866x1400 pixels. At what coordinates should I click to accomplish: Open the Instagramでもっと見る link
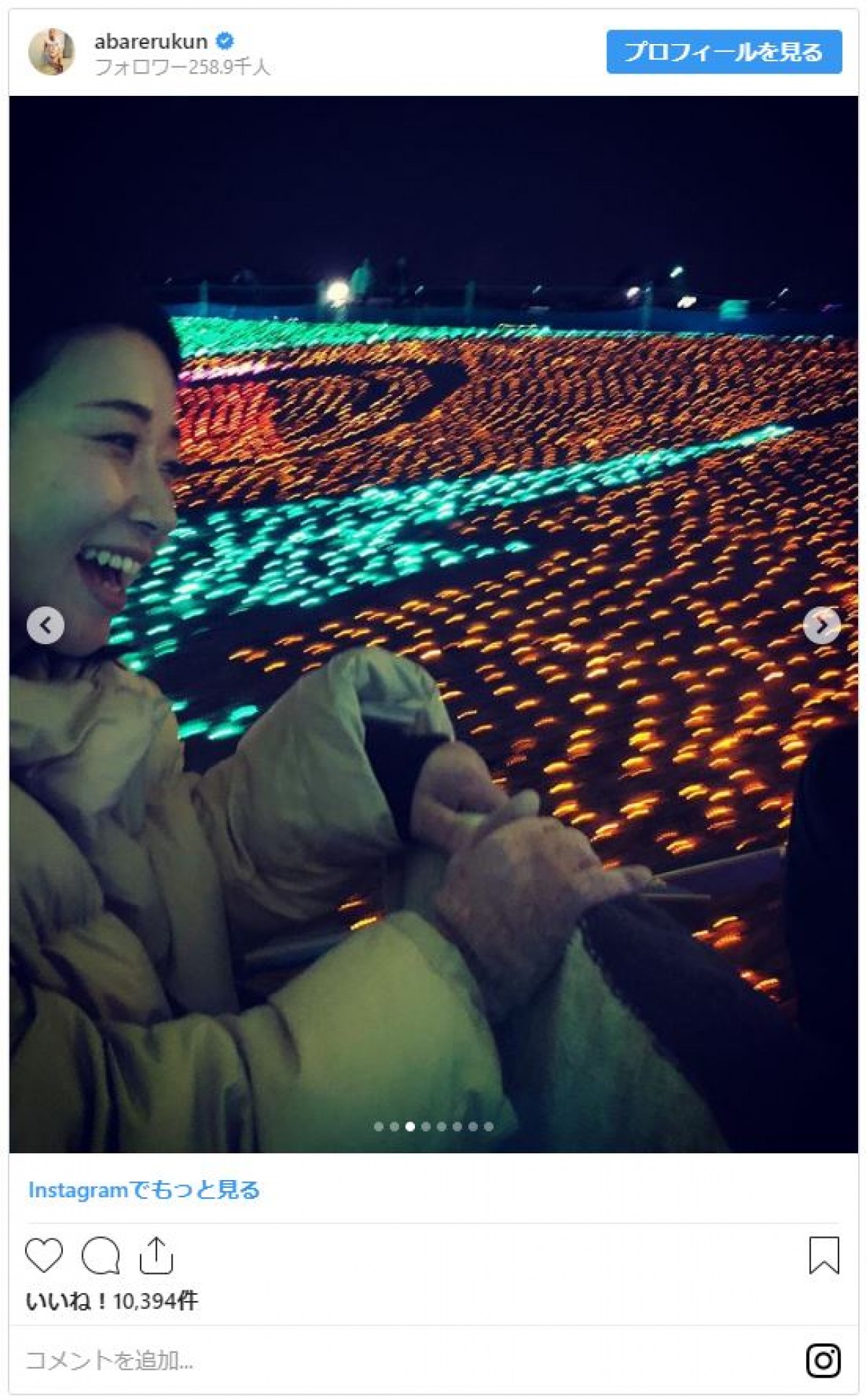click(x=144, y=1189)
